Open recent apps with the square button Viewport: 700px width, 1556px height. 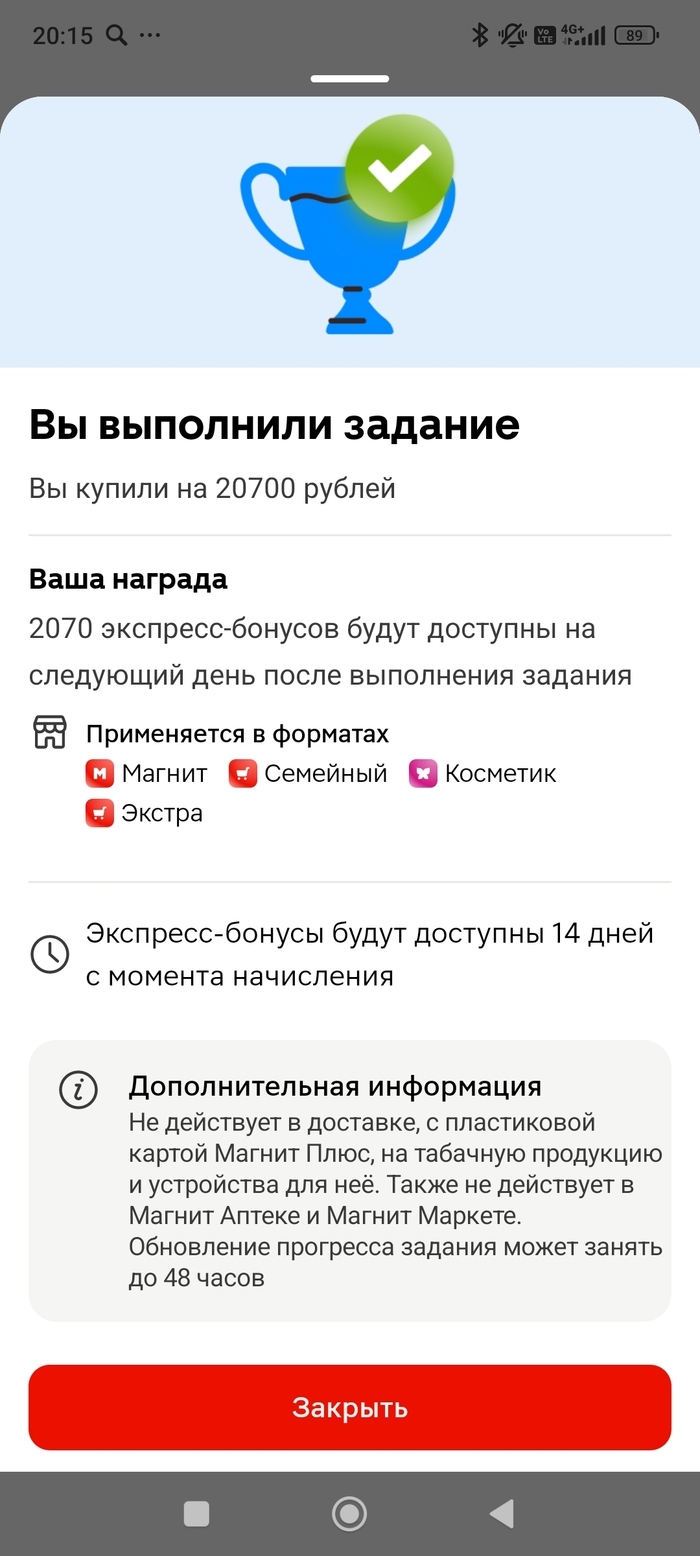197,1514
